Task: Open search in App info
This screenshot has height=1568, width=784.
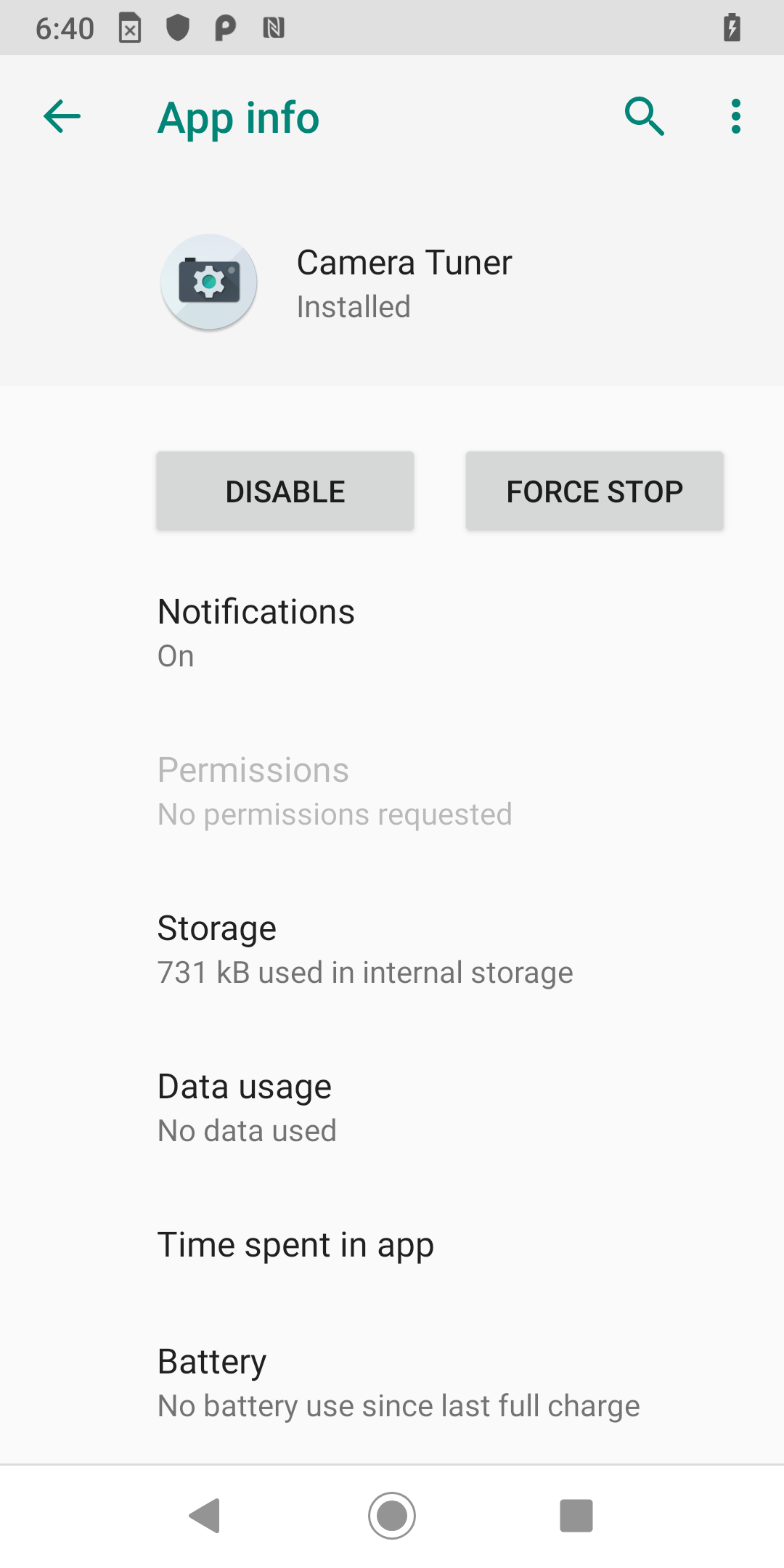Action: tap(645, 117)
